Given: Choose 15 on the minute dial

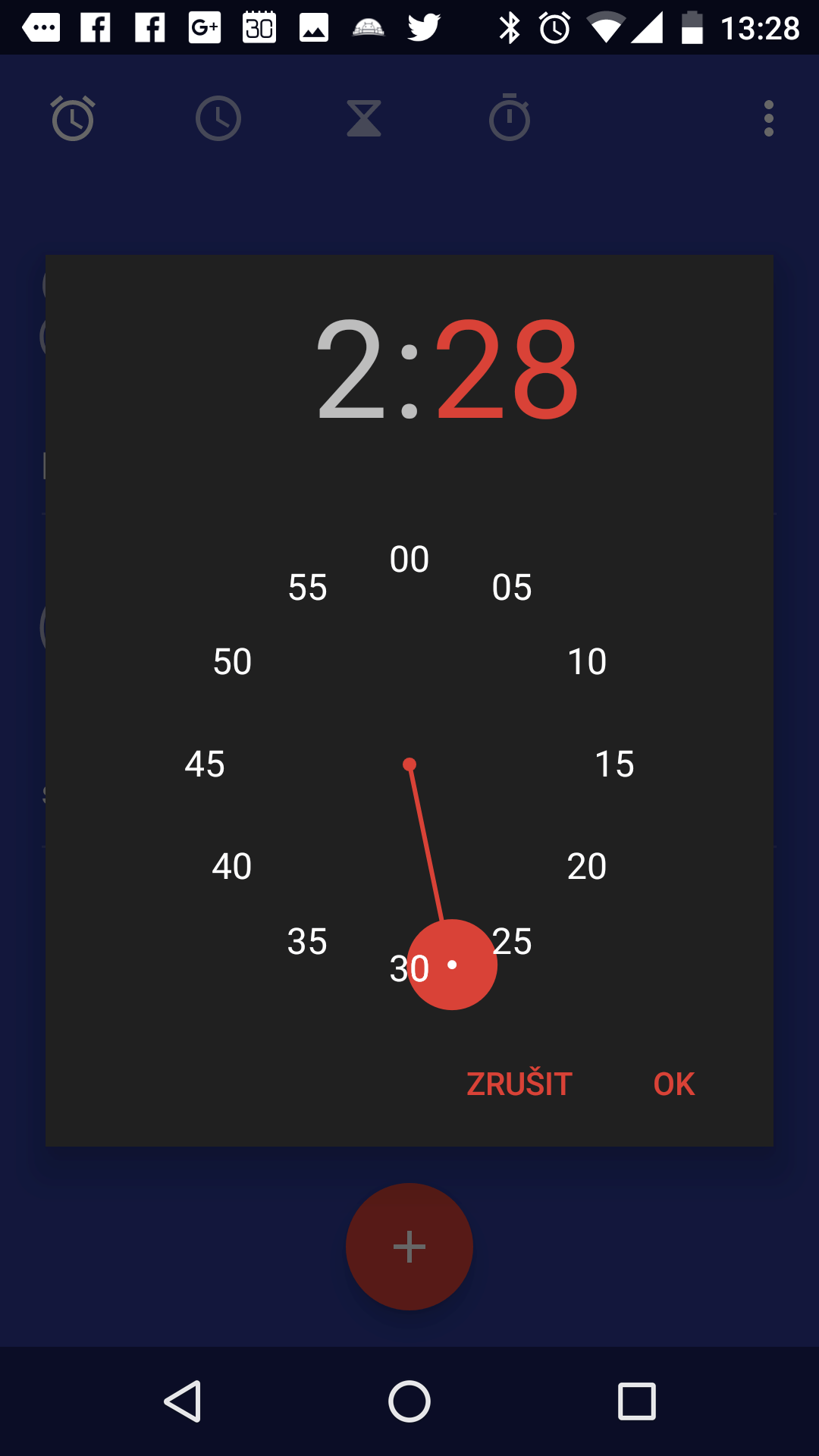Looking at the screenshot, I should [x=614, y=764].
